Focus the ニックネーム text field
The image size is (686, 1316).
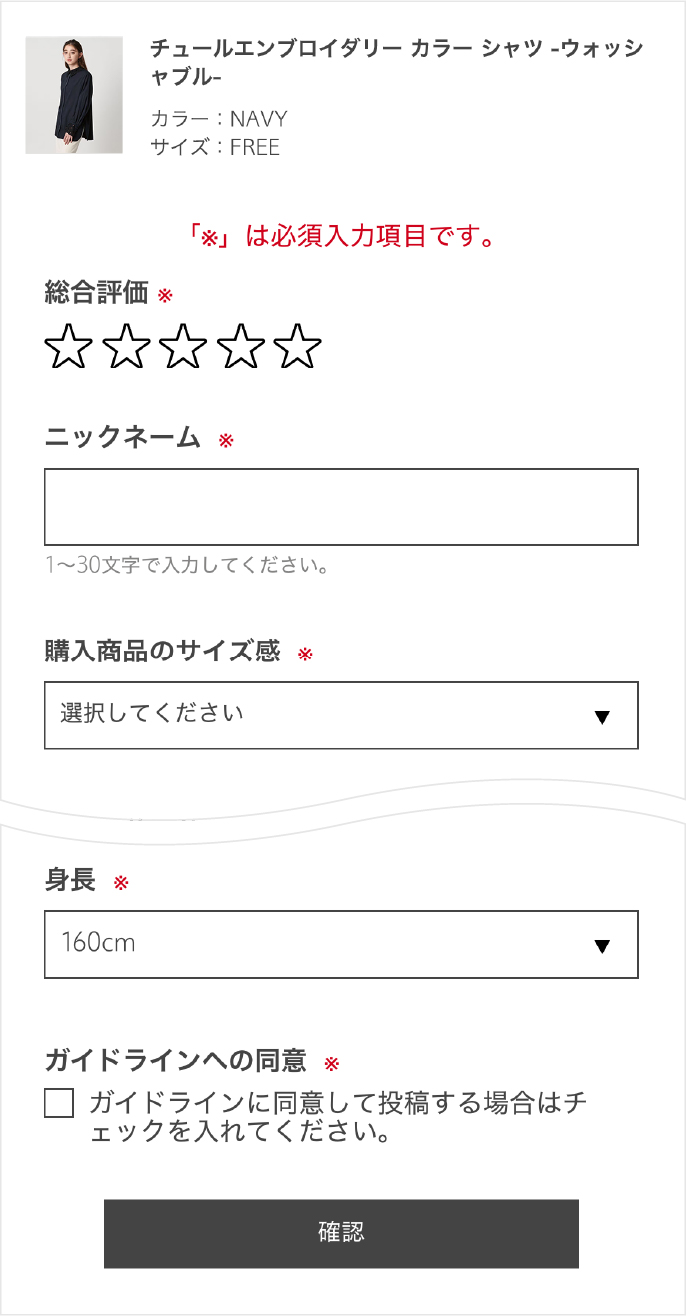click(341, 507)
